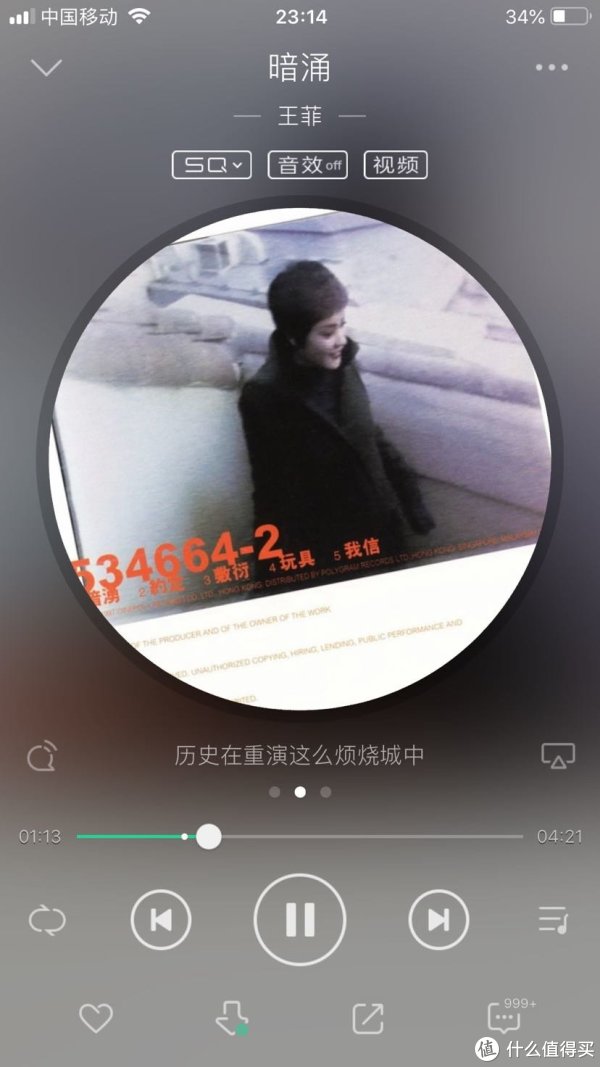The height and width of the screenshot is (1067, 600).
Task: Open the AirPlay casting icon
Action: coord(557,756)
